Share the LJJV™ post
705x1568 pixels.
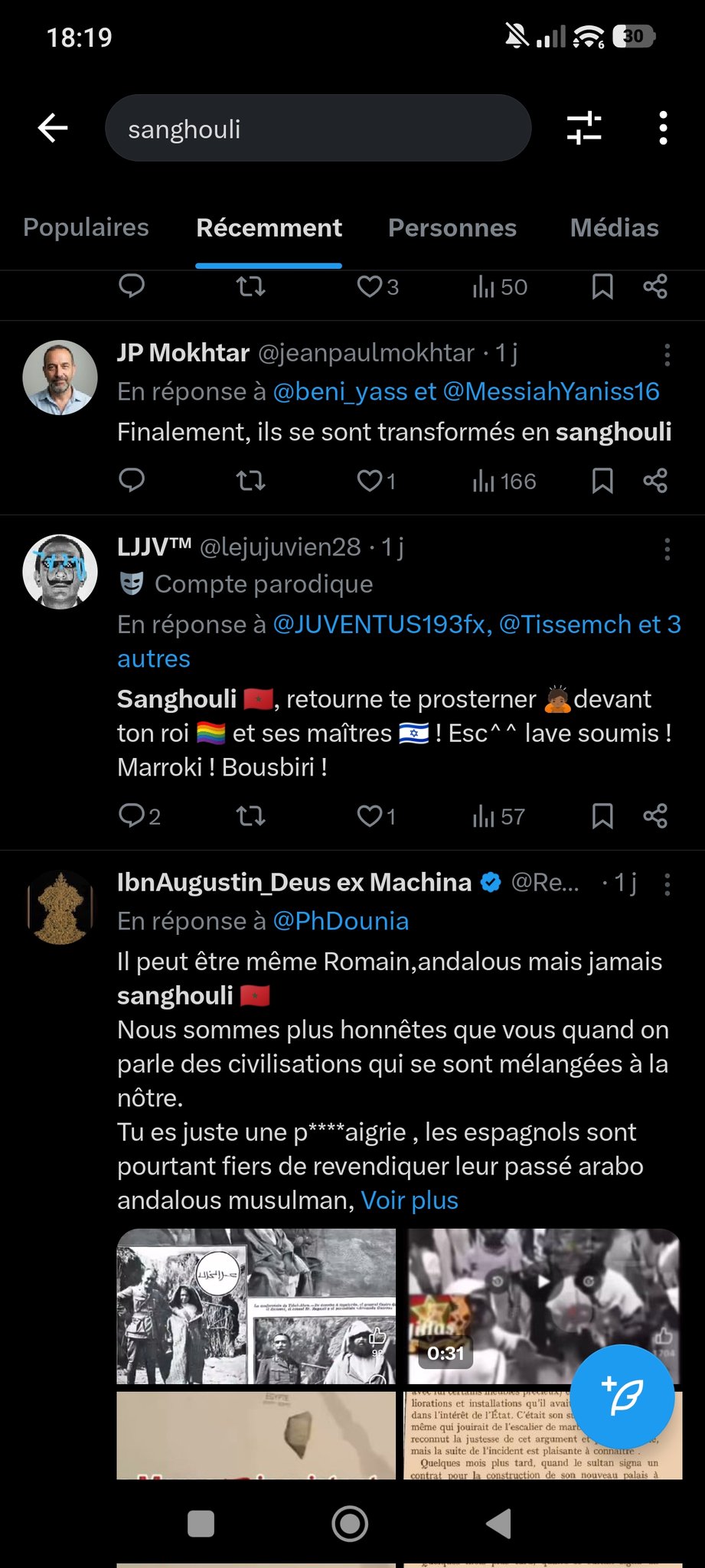tap(655, 816)
